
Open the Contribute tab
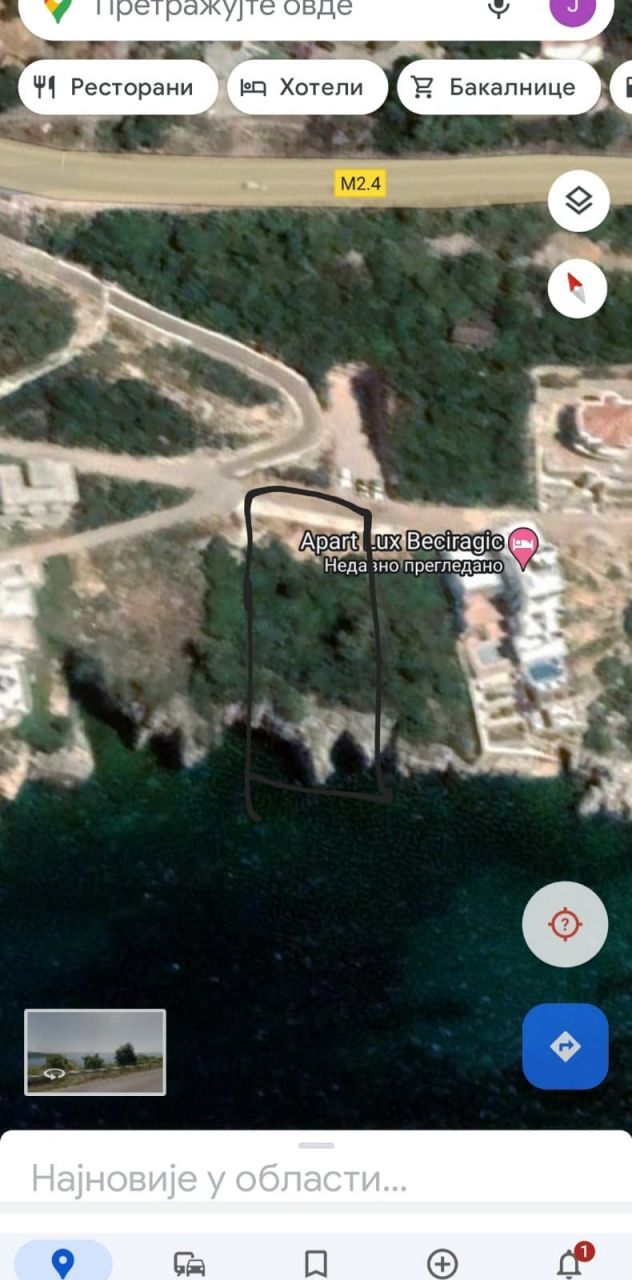[x=442, y=1263]
